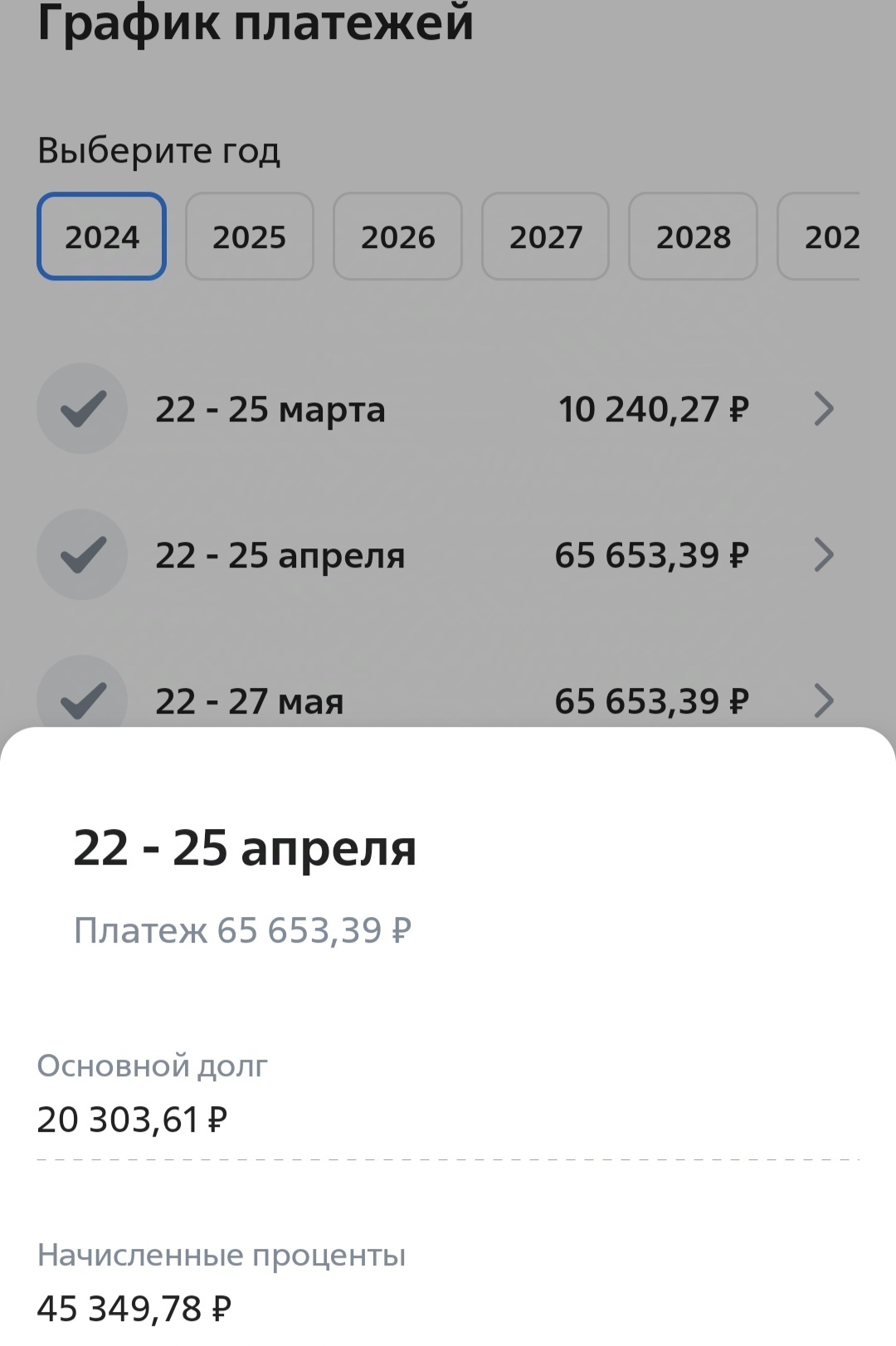Choose the 2026 year chip
Image resolution: width=896 pixels, height=1346 pixels.
coord(397,237)
